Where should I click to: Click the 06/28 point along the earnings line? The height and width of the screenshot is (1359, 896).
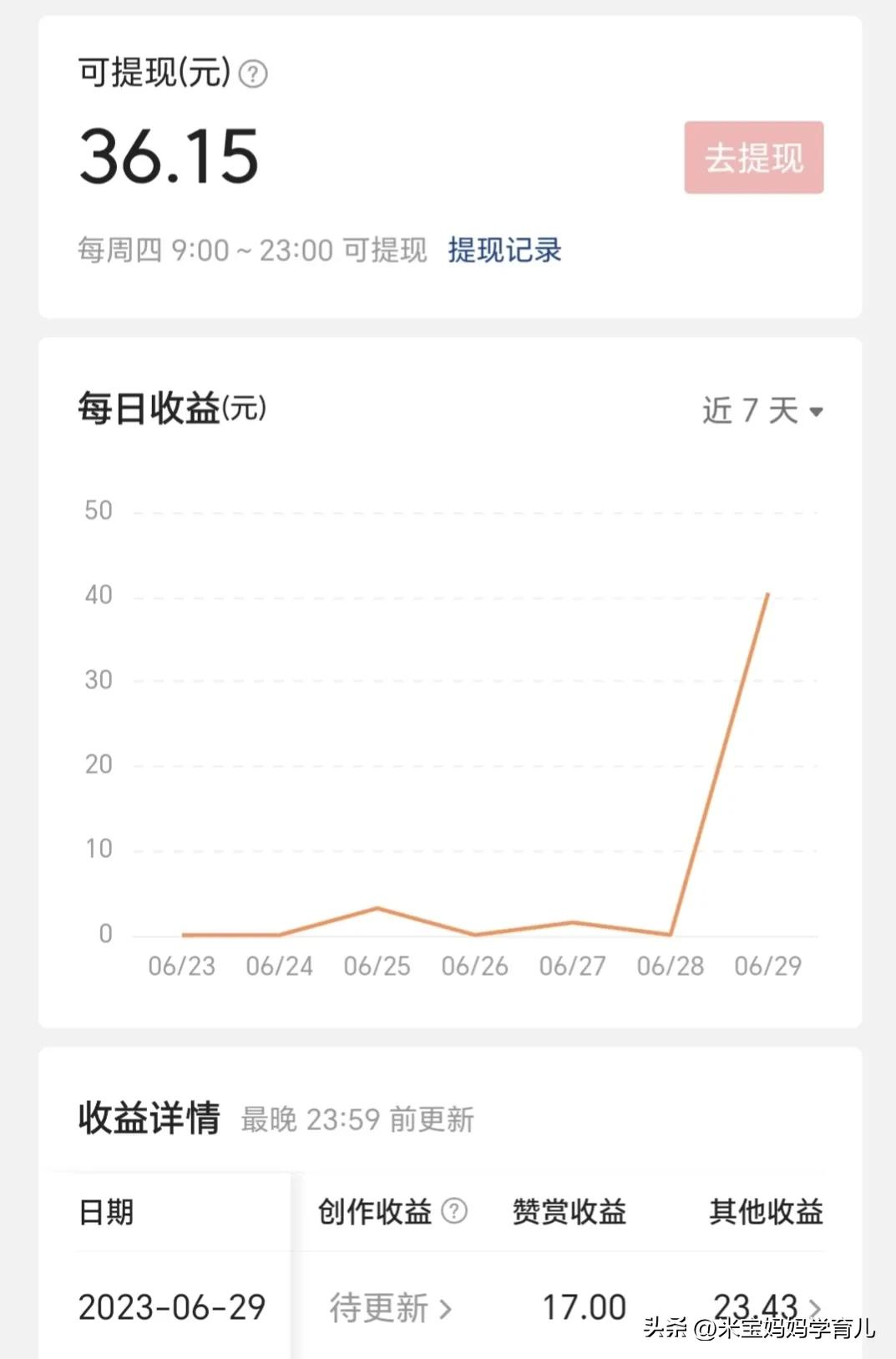click(x=671, y=933)
